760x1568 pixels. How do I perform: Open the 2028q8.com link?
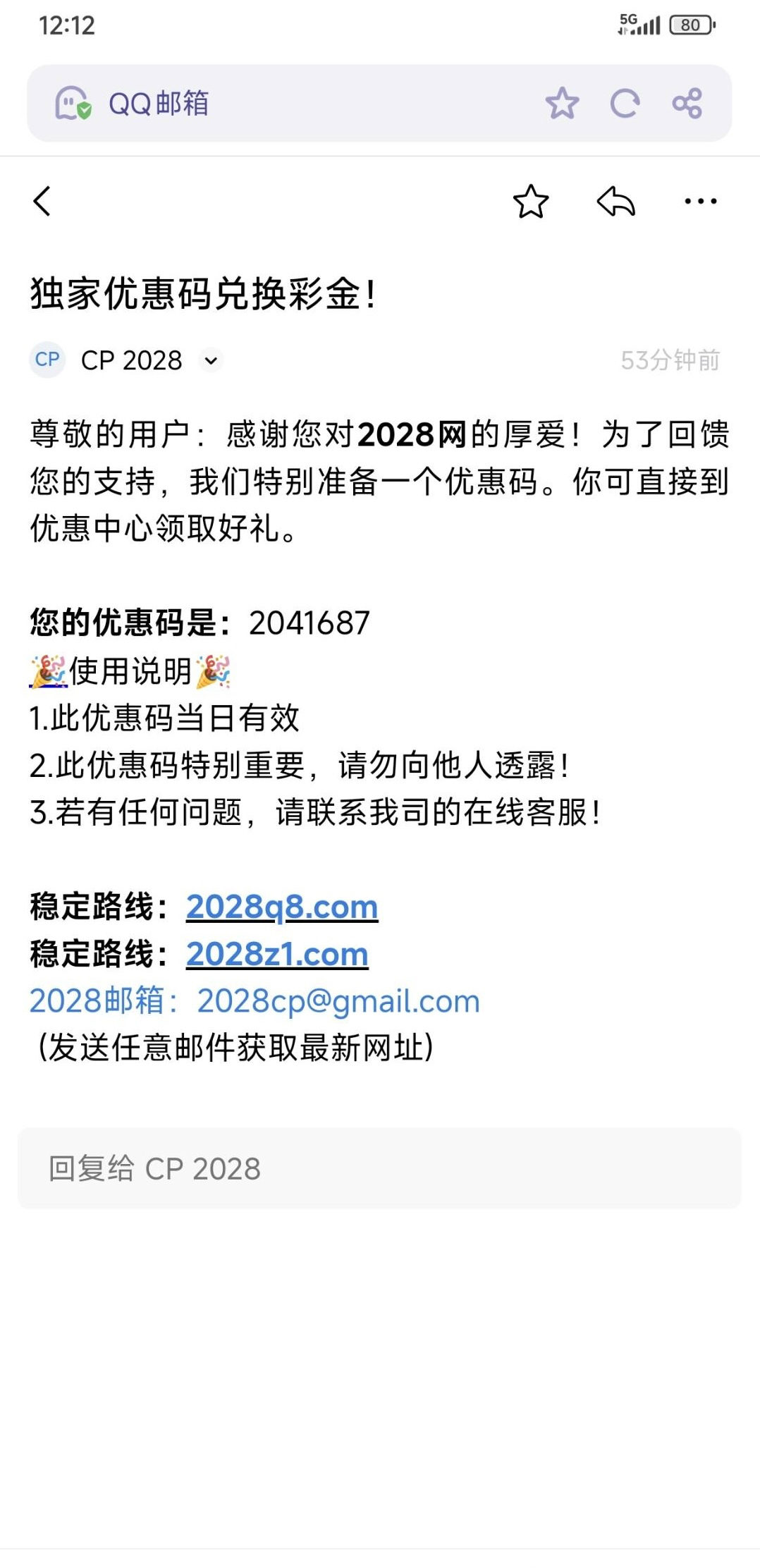282,907
